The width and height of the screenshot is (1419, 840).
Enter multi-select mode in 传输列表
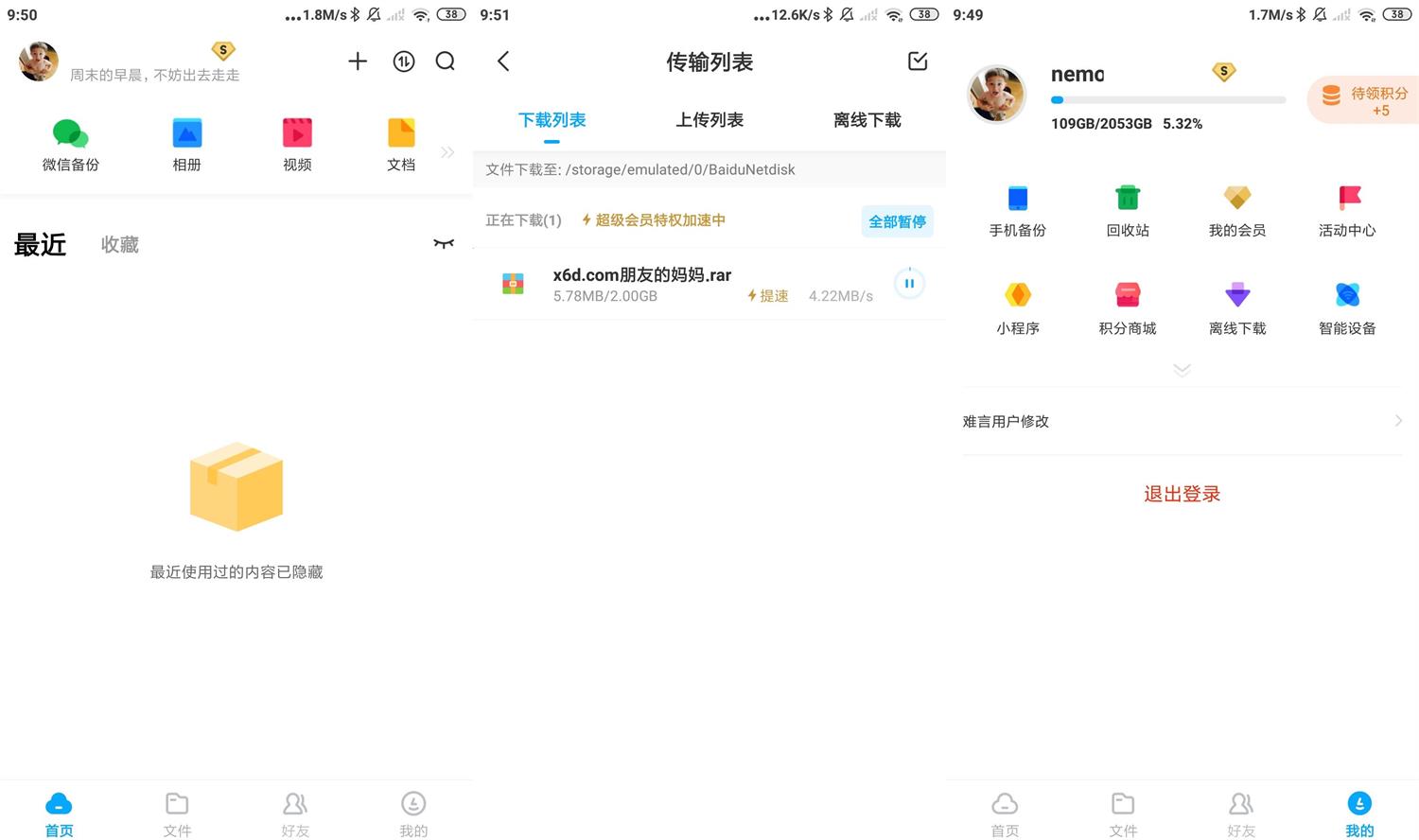(x=918, y=61)
